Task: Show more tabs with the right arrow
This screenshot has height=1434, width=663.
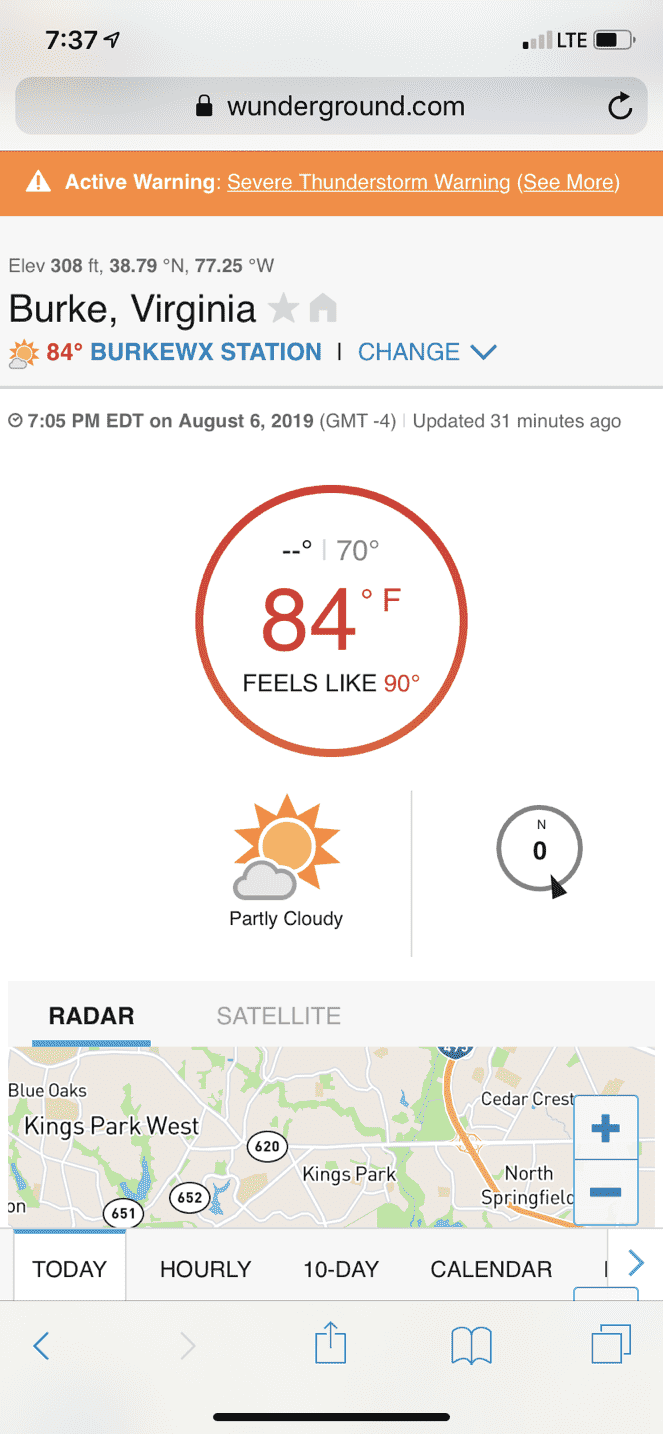Action: [636, 1264]
